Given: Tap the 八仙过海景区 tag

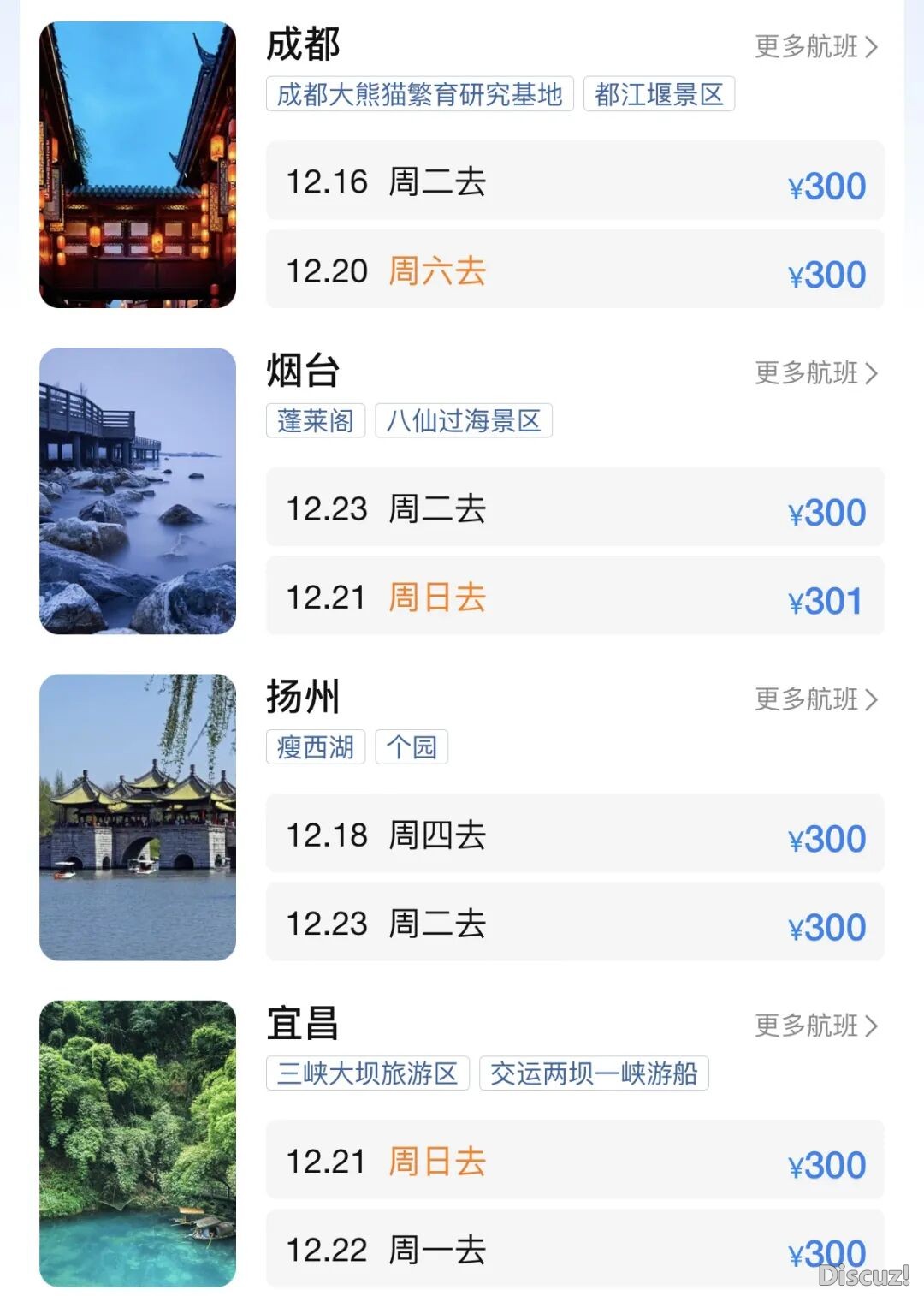Looking at the screenshot, I should tap(464, 420).
